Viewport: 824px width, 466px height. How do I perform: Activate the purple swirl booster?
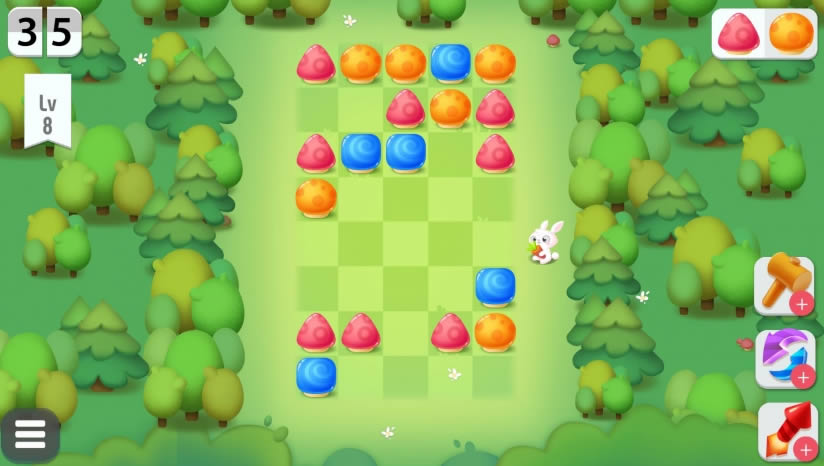[784, 358]
